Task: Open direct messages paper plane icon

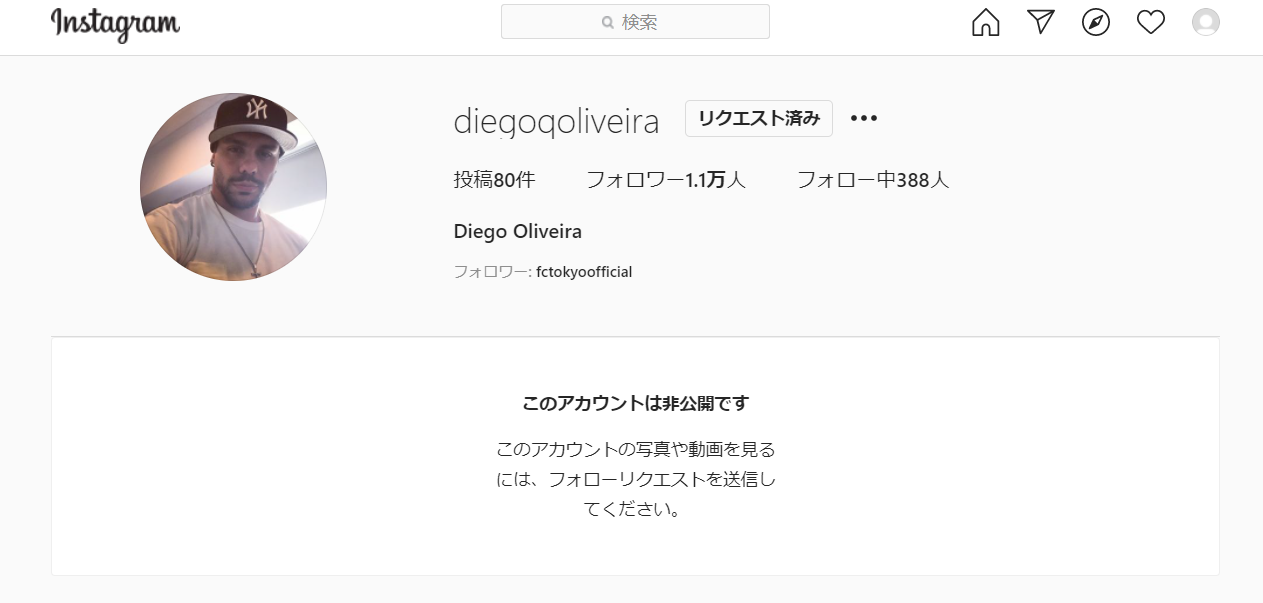Action: 1041,22
